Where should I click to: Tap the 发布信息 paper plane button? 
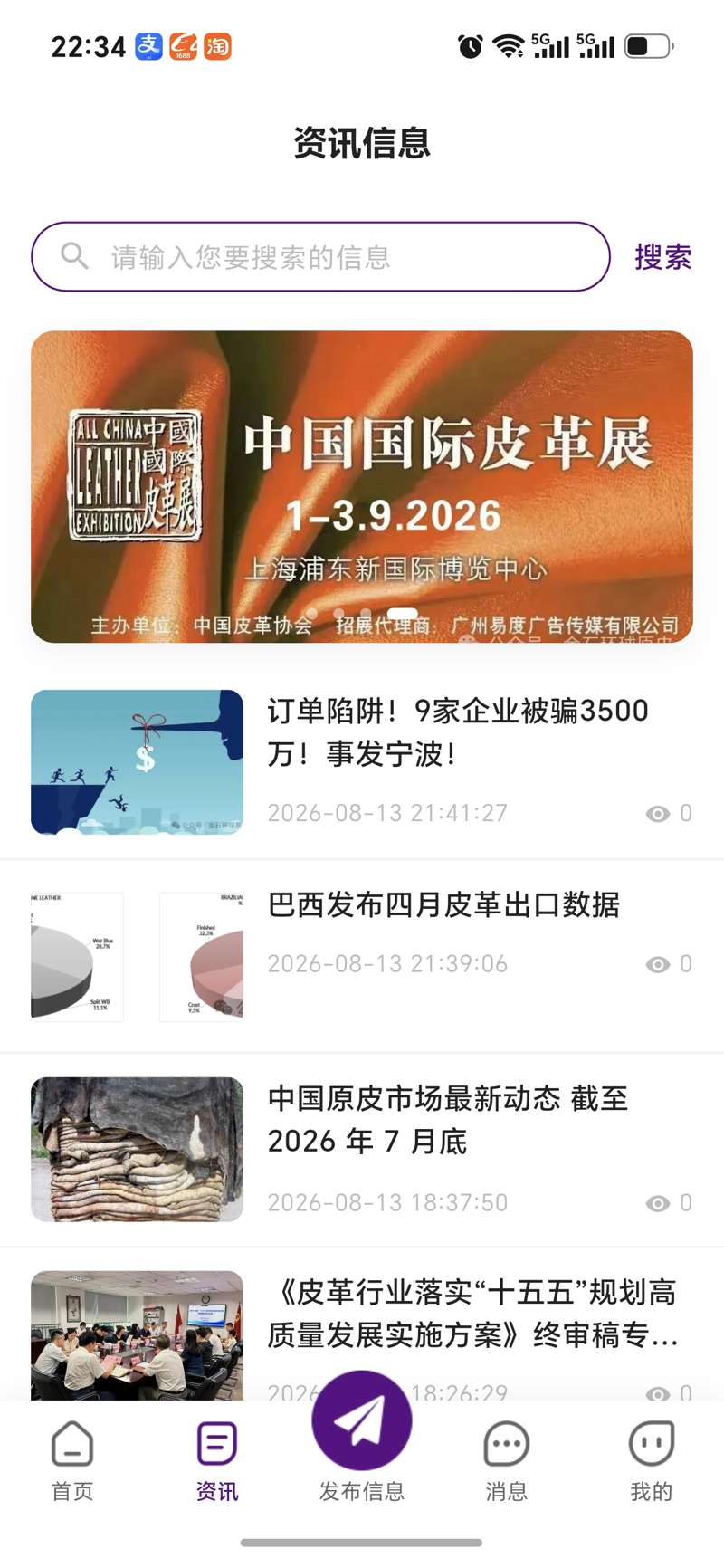pyautogui.click(x=362, y=1421)
